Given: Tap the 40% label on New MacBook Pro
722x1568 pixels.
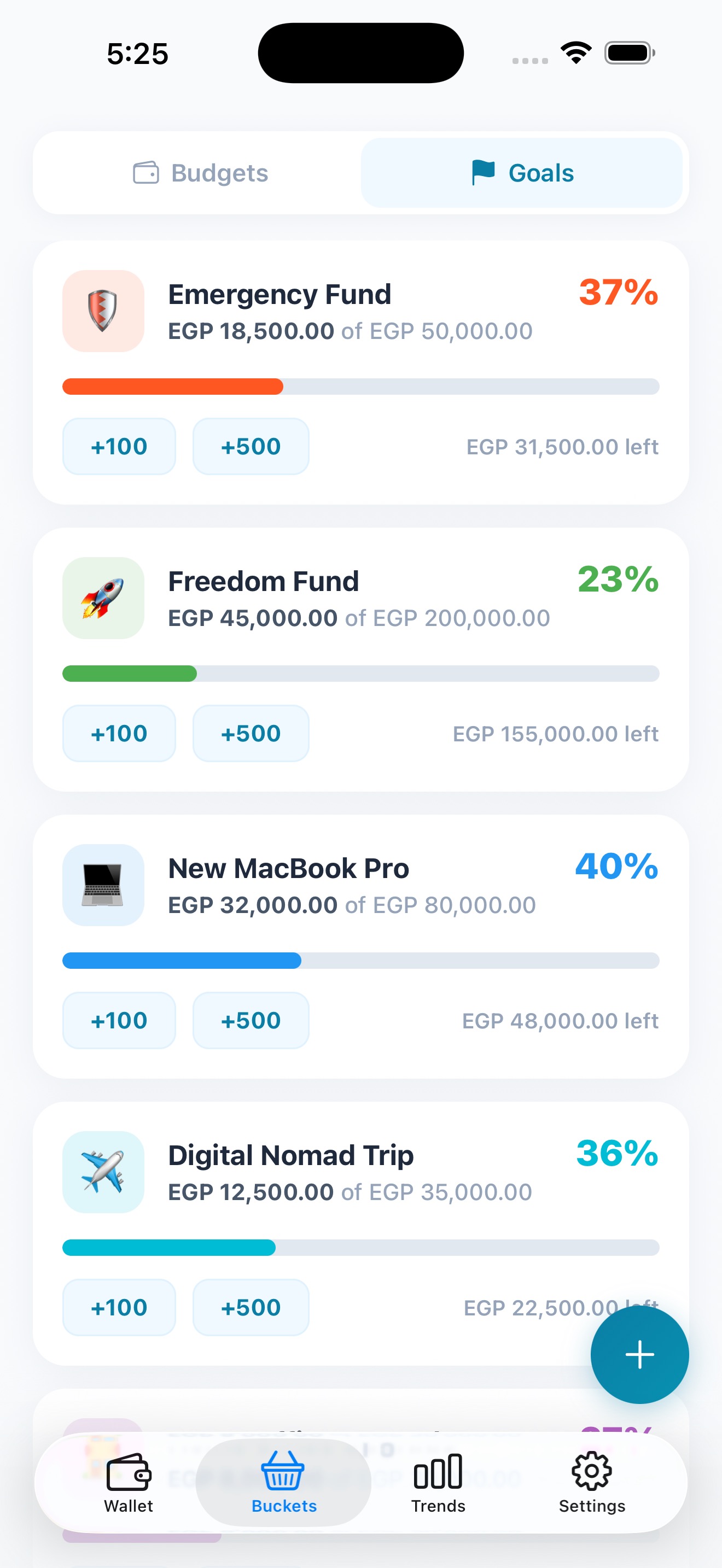Looking at the screenshot, I should point(616,868).
